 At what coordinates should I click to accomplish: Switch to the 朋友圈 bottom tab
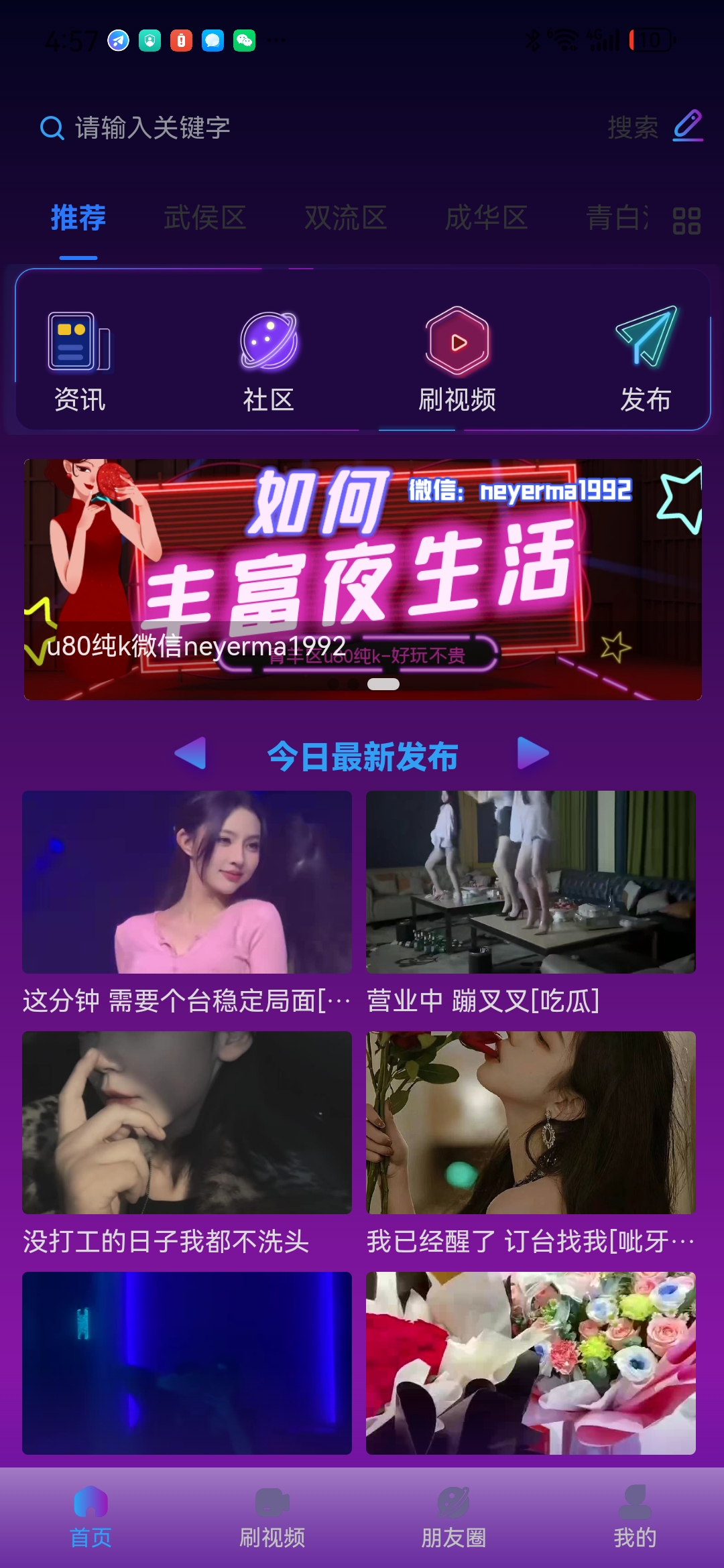[x=454, y=1518]
